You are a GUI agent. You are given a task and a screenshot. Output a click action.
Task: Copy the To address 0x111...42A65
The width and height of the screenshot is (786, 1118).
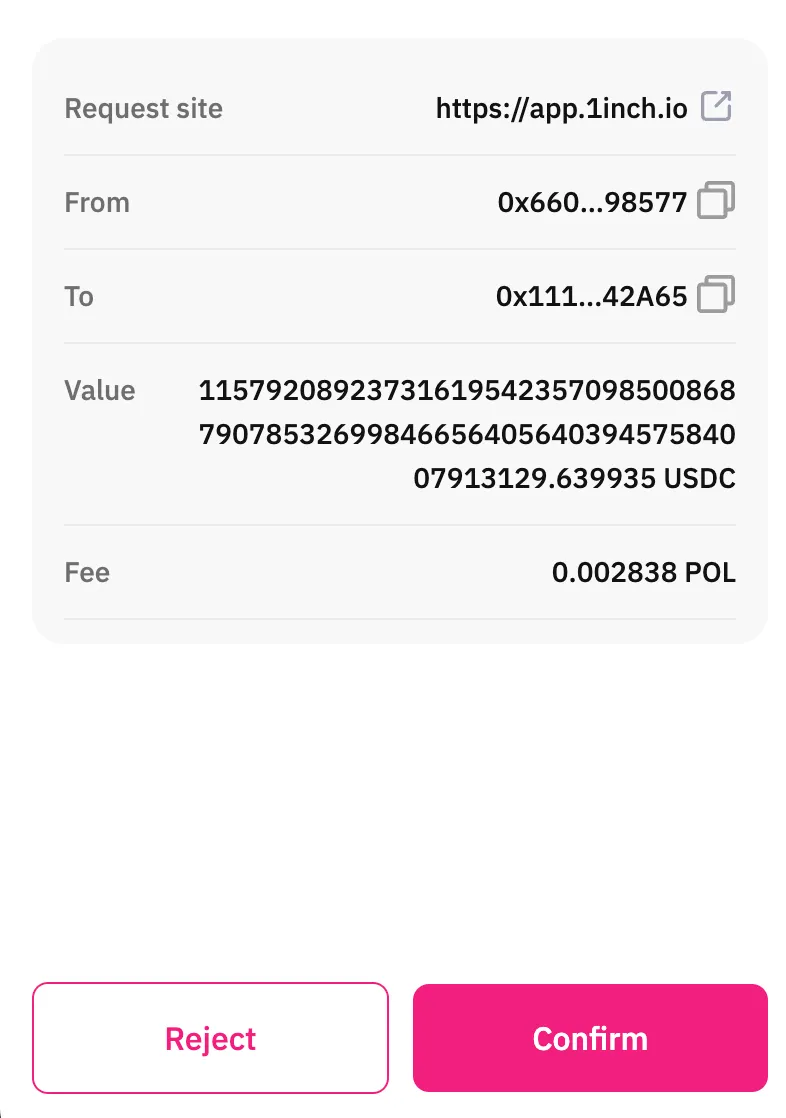[716, 295]
